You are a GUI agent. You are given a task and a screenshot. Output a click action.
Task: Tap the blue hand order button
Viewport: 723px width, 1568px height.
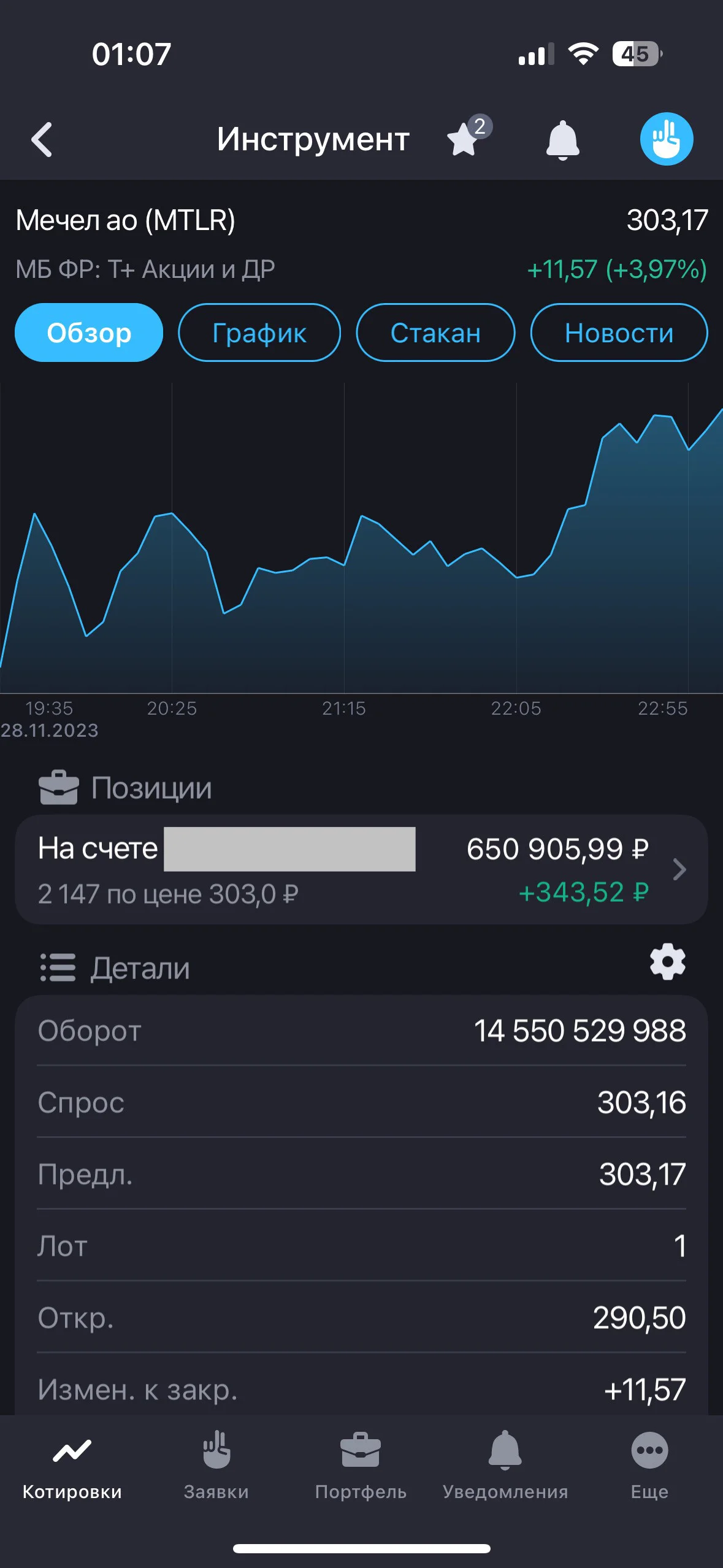[x=667, y=139]
